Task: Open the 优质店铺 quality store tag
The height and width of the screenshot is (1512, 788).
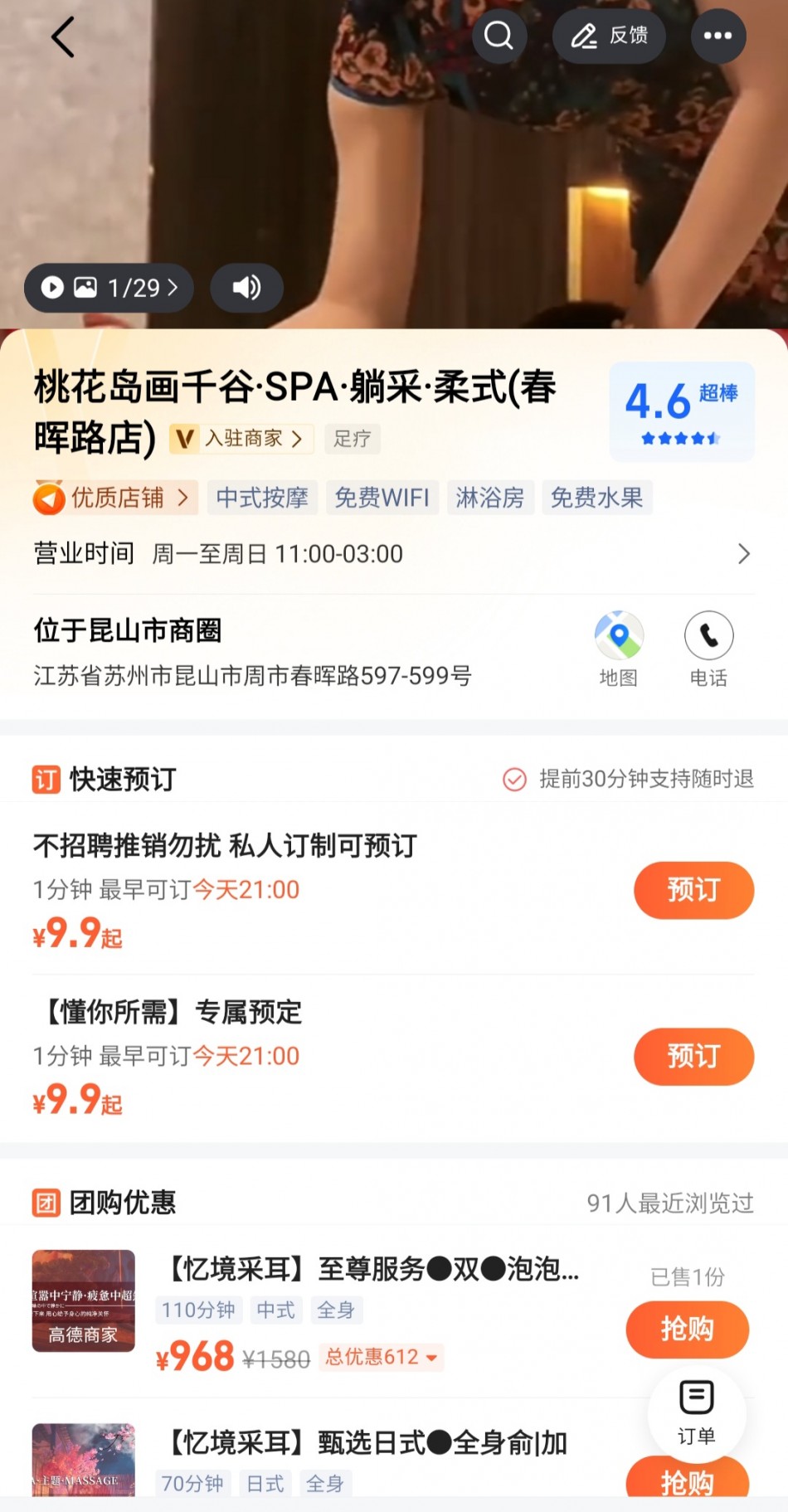Action: click(114, 498)
